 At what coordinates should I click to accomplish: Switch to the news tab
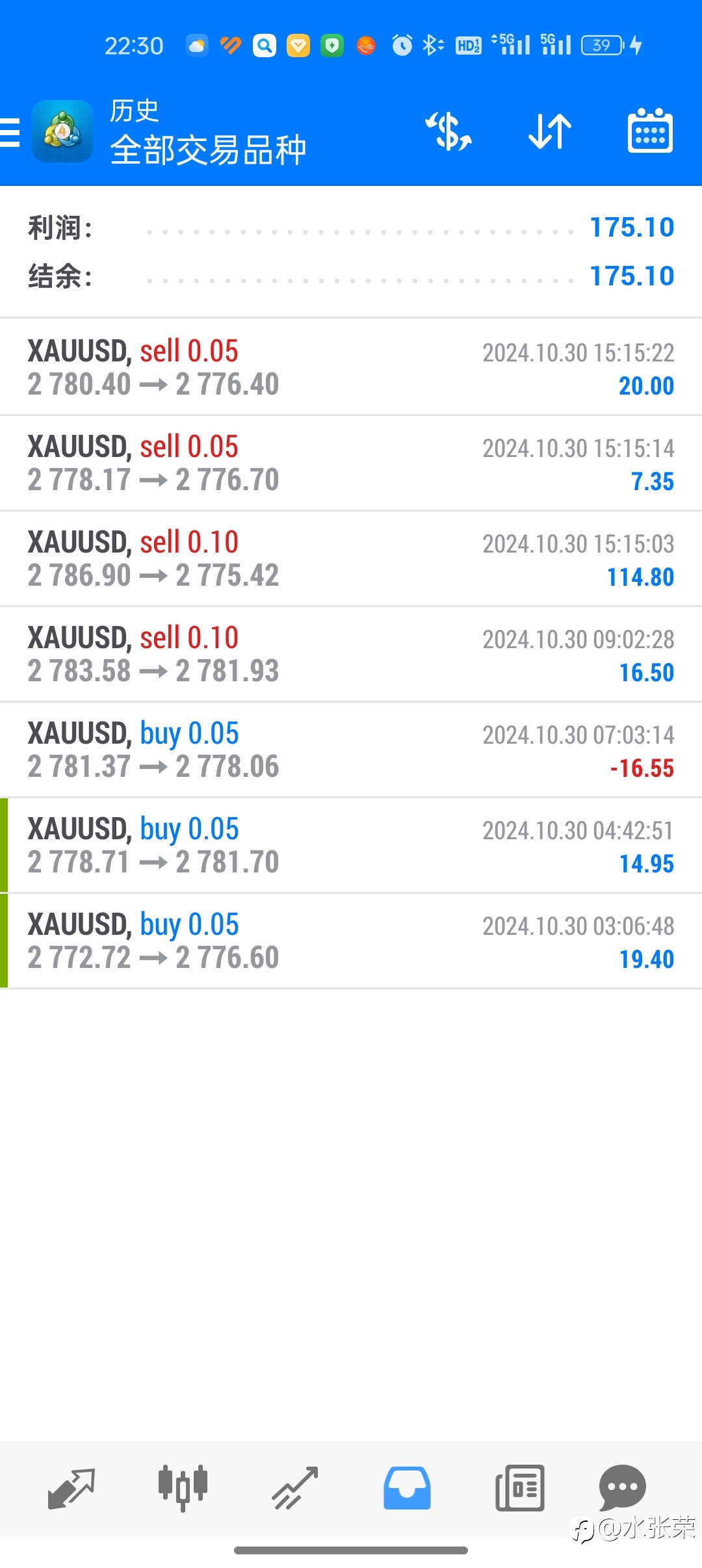point(519,1488)
